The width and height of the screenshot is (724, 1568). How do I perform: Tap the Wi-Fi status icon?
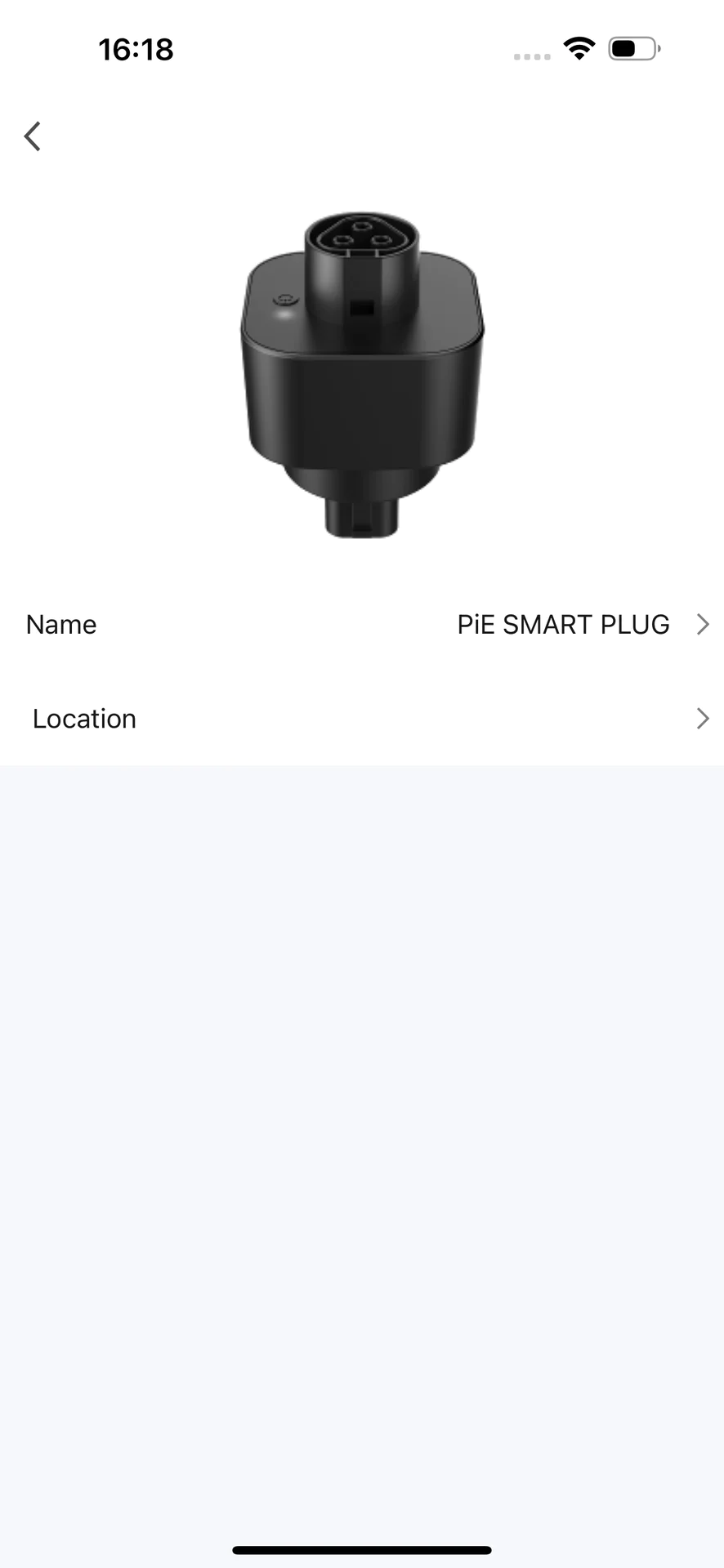click(x=579, y=49)
